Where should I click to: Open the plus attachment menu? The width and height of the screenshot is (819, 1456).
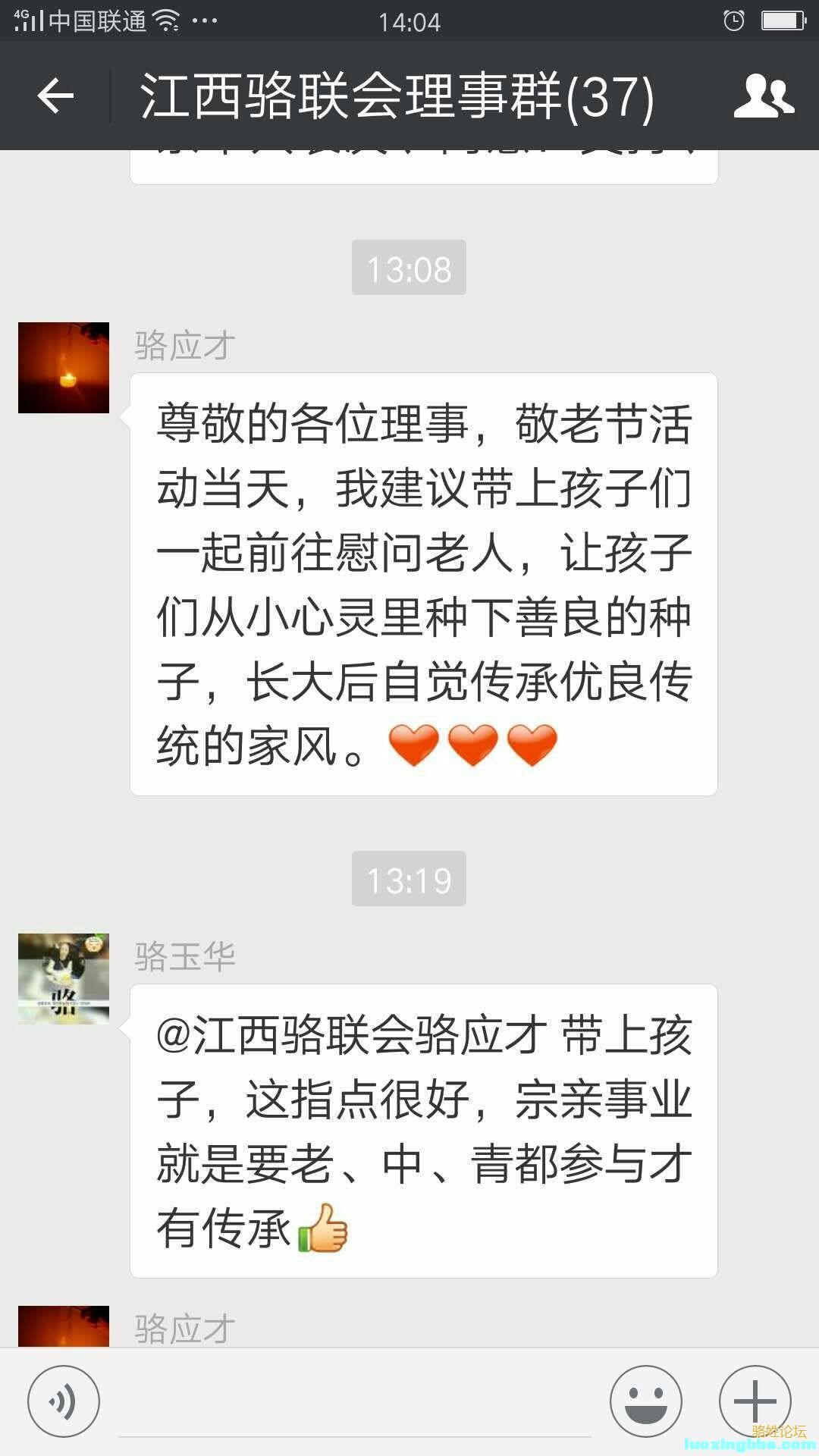pos(755,1401)
